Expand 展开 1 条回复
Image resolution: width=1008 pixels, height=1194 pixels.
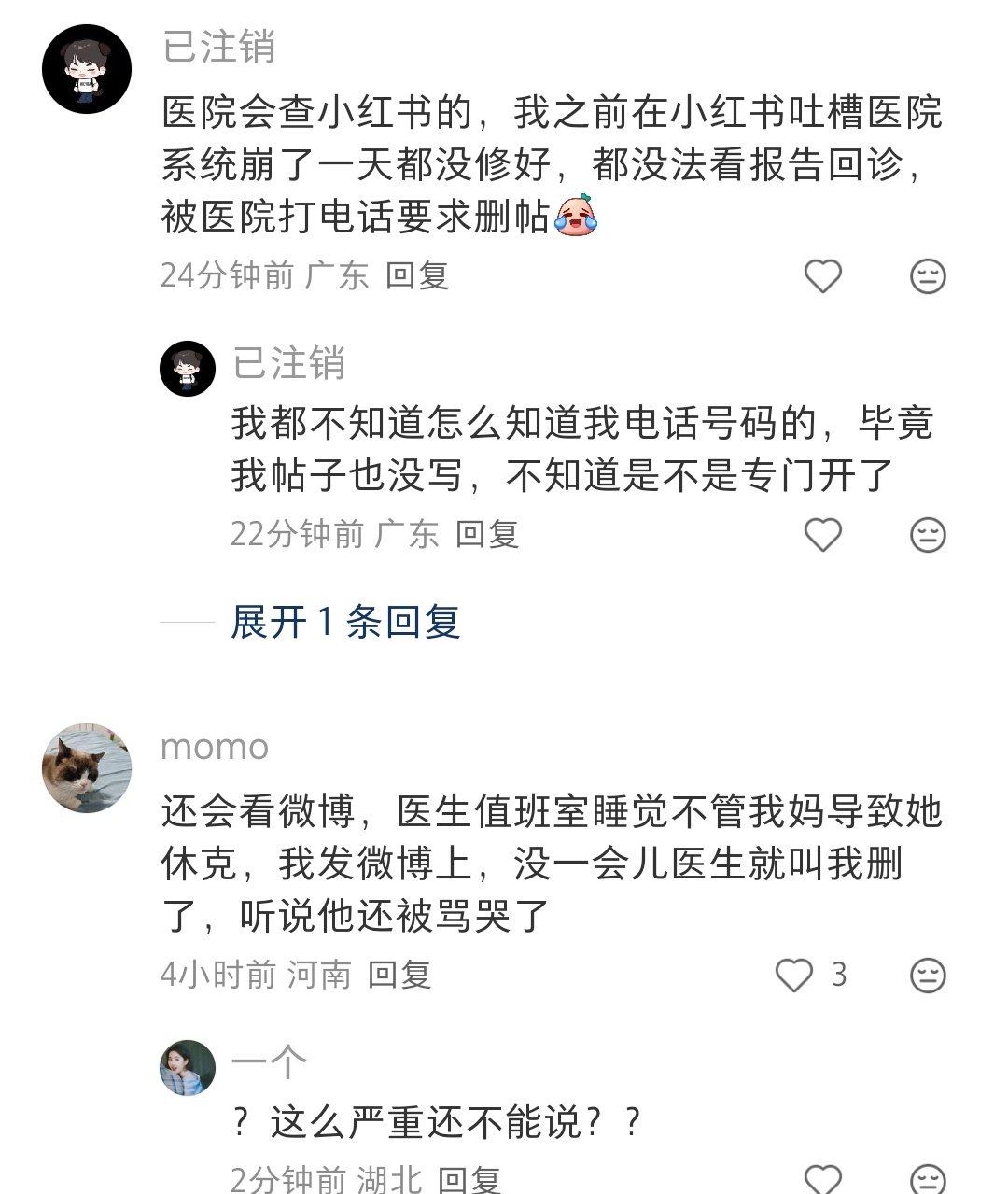[x=344, y=622]
